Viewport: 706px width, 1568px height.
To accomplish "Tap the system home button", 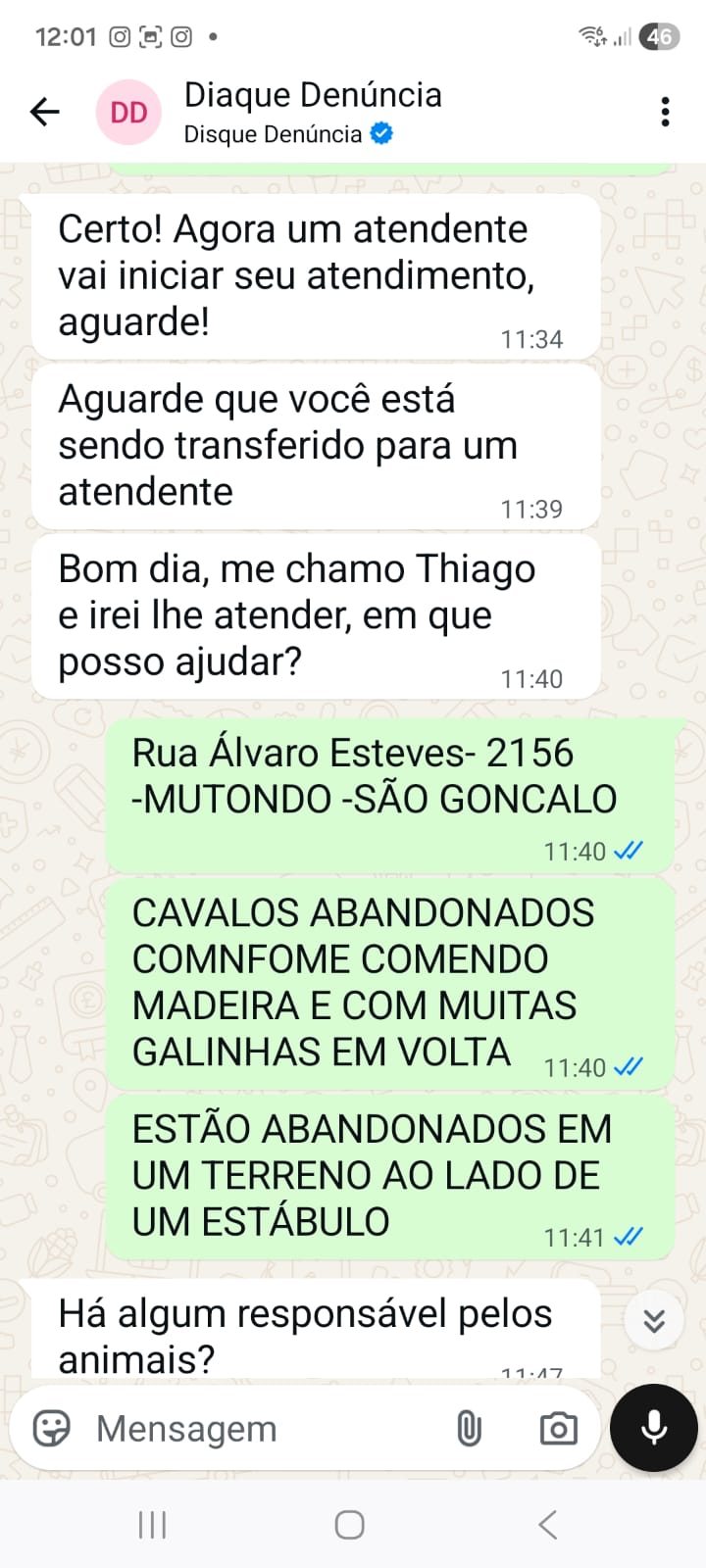I will coord(350,1525).
